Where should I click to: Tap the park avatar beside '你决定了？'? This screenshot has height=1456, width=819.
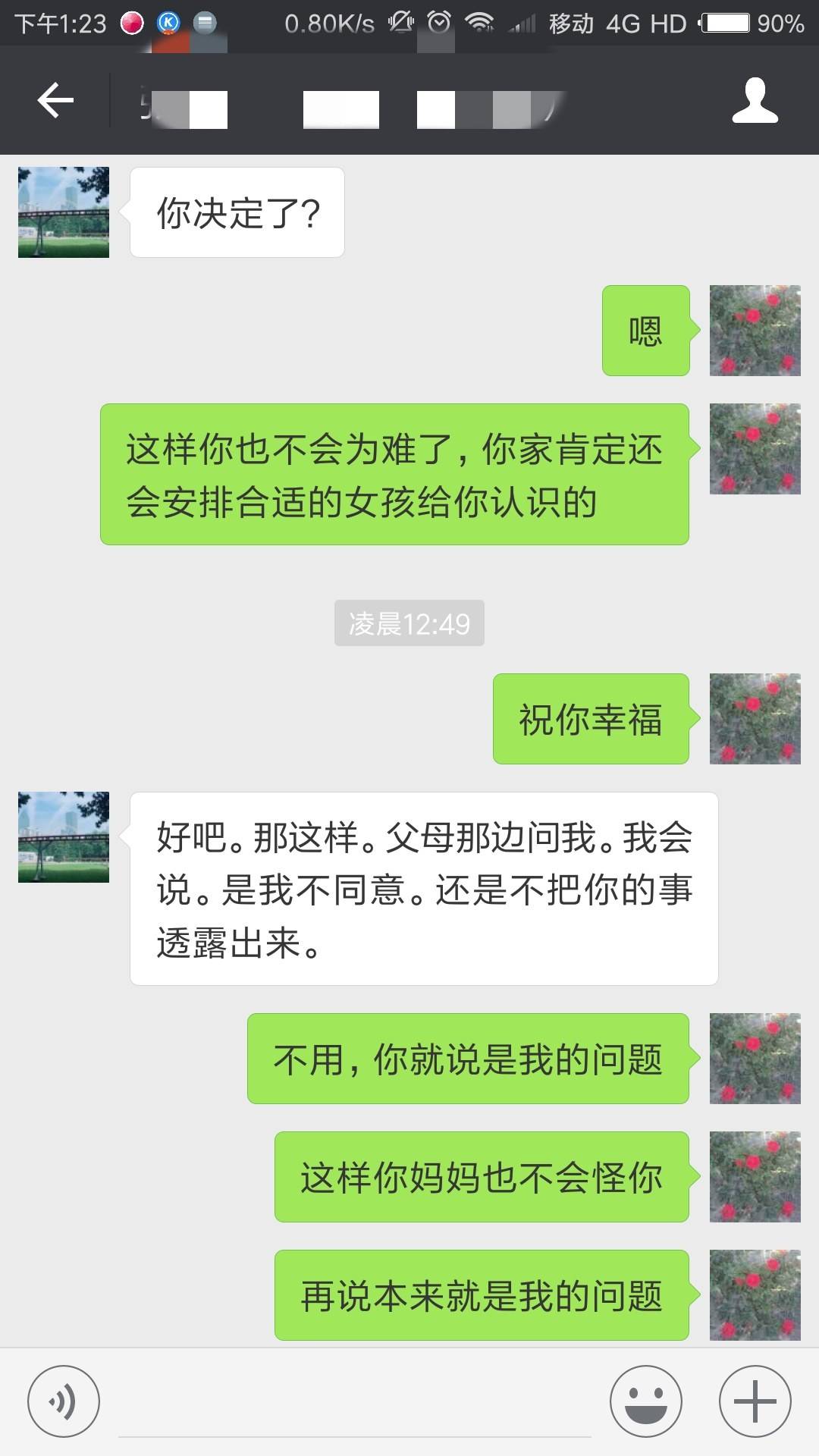[63, 212]
